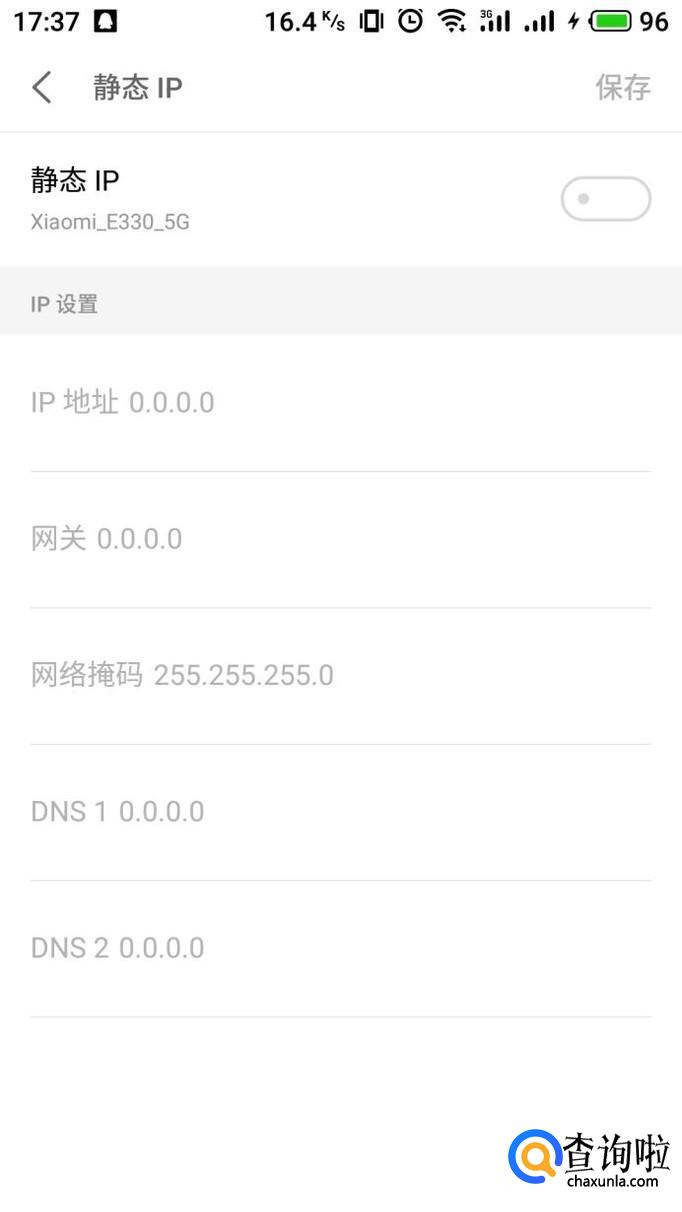Tap the 网络掩码 field
This screenshot has height=1212, width=682.
340,676
